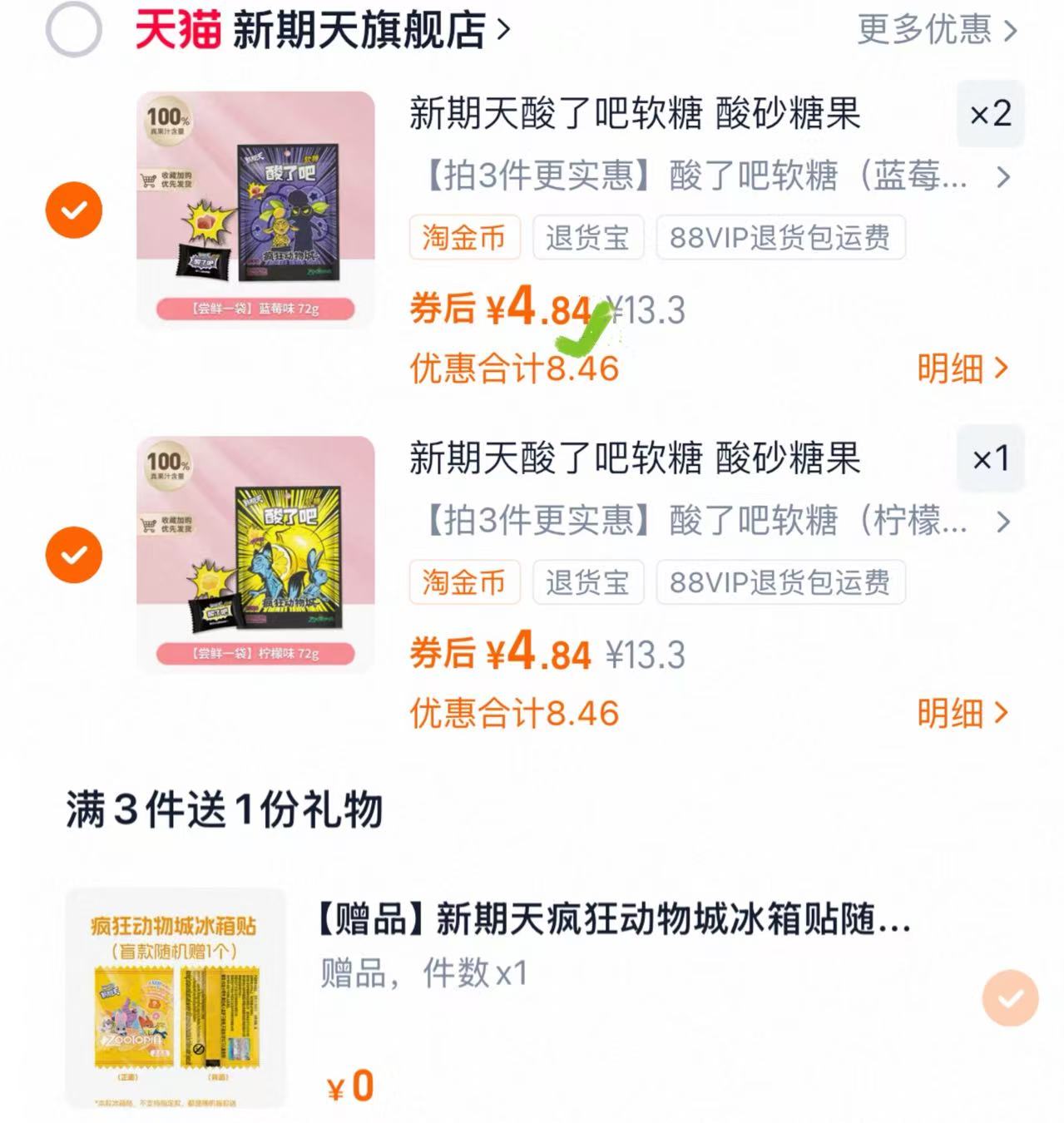Click the 淘金币 tag on lemon gummies
Image resolution: width=1064 pixels, height=1123 pixels.
pos(464,583)
